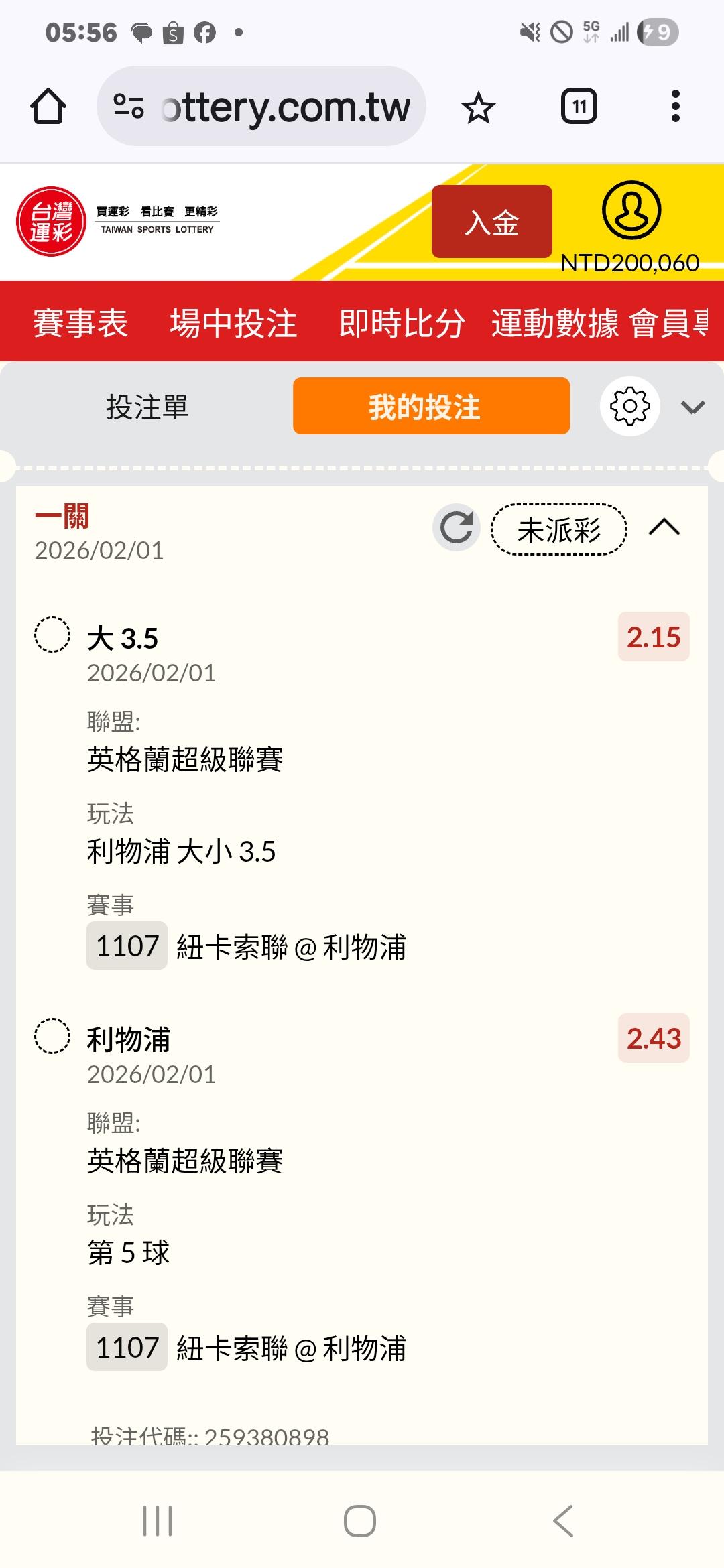Tap the 台灣運彩 logo to go home
Screen dimensions: 724x1568
click(52, 221)
